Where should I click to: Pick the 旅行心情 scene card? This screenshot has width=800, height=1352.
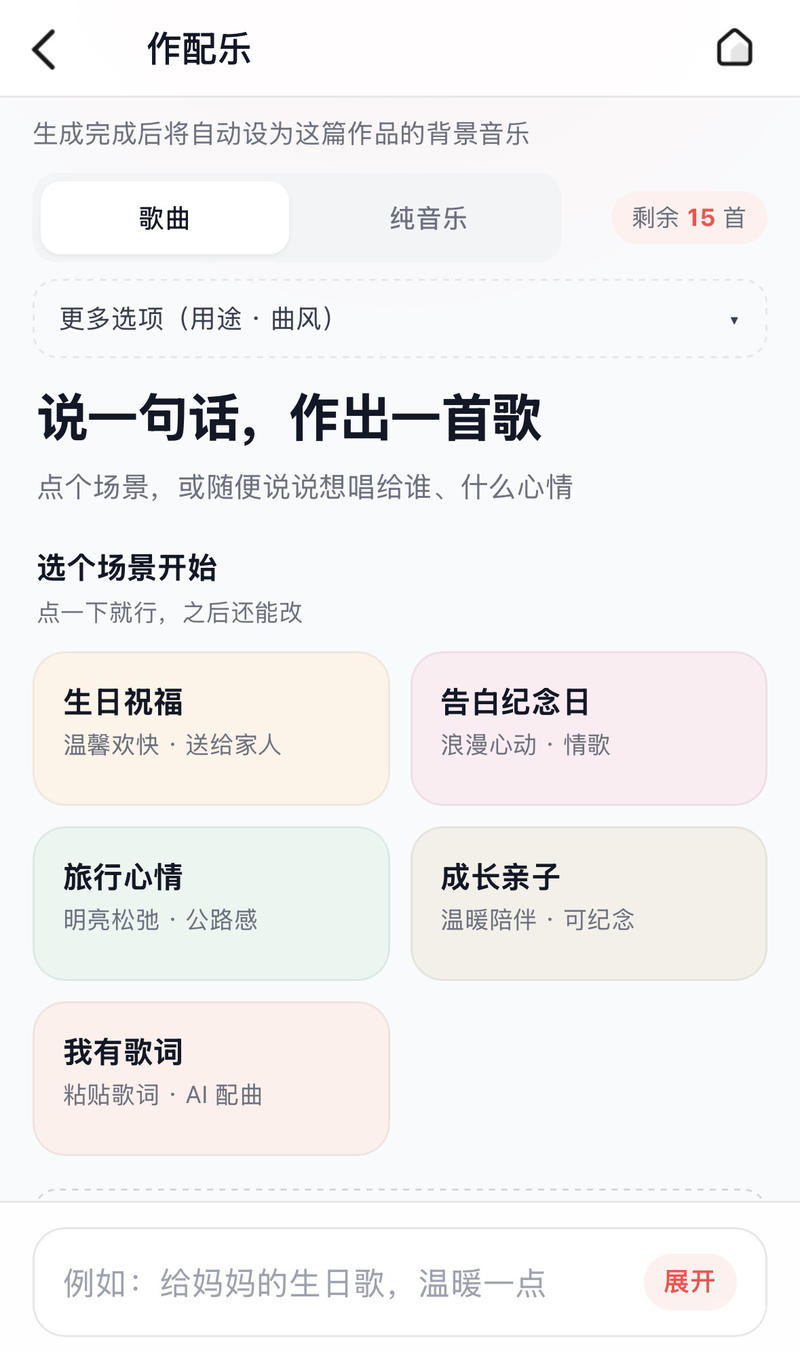pyautogui.click(x=211, y=903)
